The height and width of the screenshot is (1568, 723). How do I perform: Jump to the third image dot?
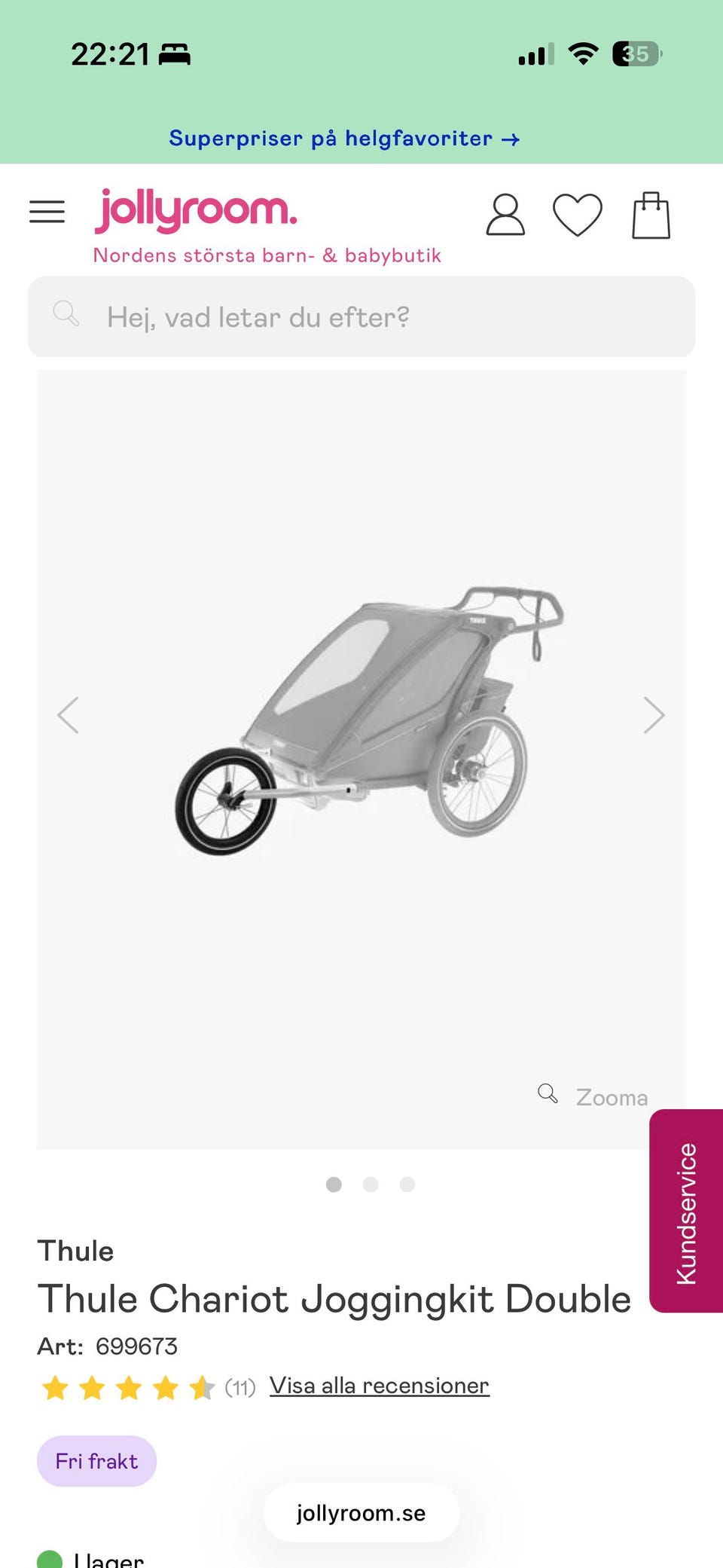[407, 1184]
